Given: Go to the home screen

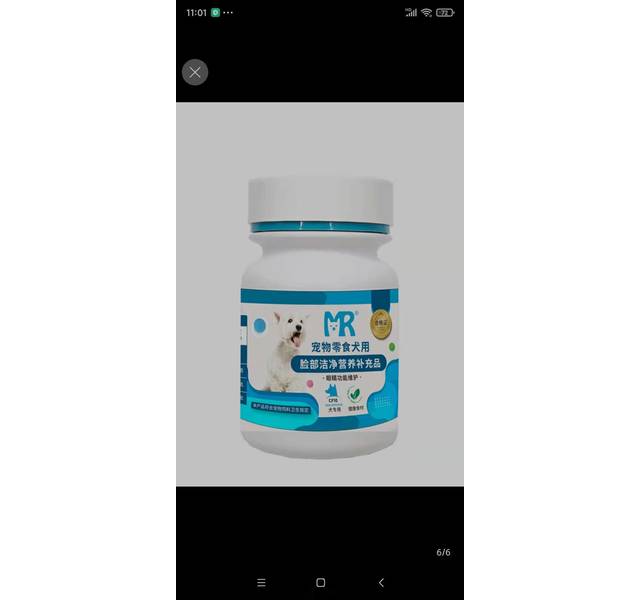Looking at the screenshot, I should [x=320, y=582].
